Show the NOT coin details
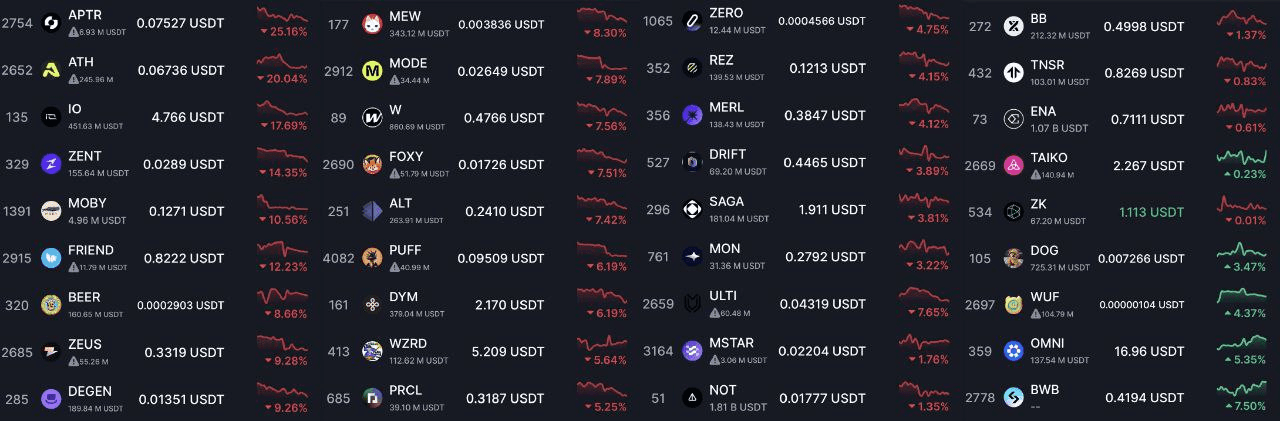1280x421 pixels. 722,391
